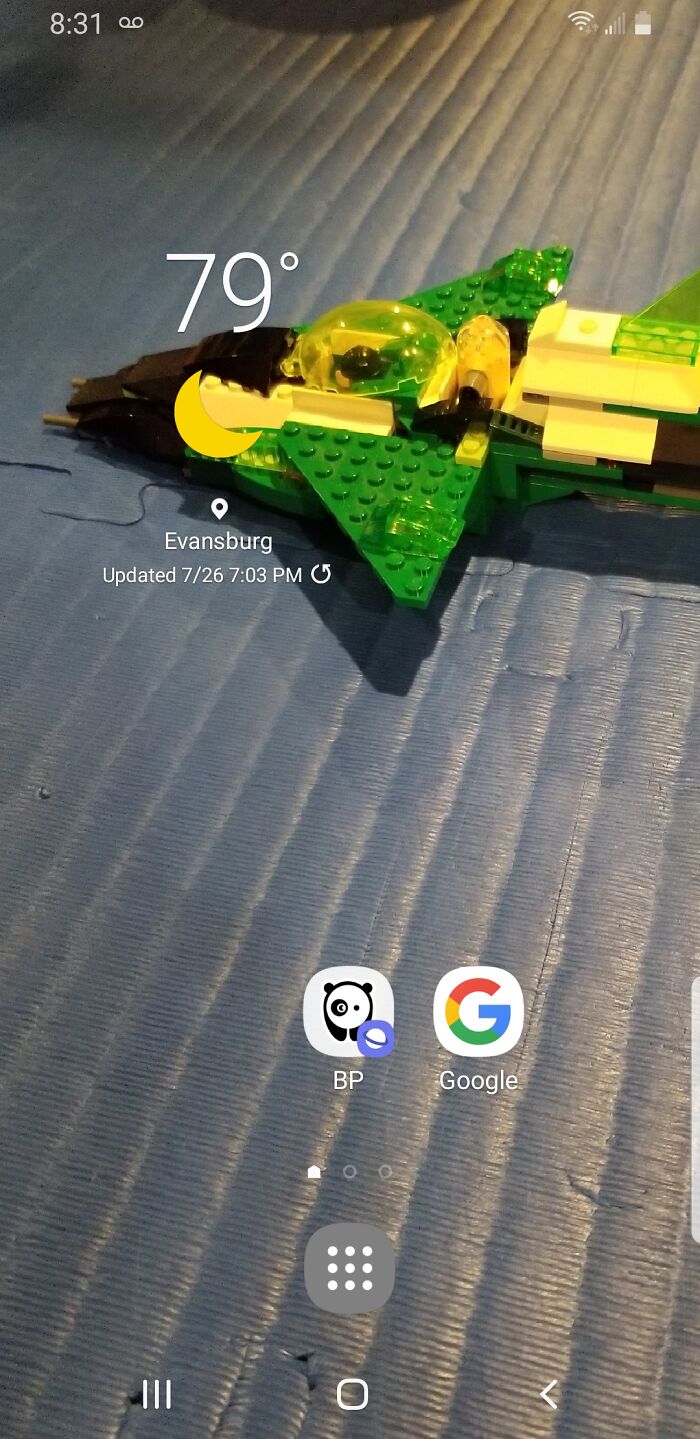This screenshot has width=700, height=1439.
Task: Open recent apps from navigation bar
Action: pos(157,1394)
